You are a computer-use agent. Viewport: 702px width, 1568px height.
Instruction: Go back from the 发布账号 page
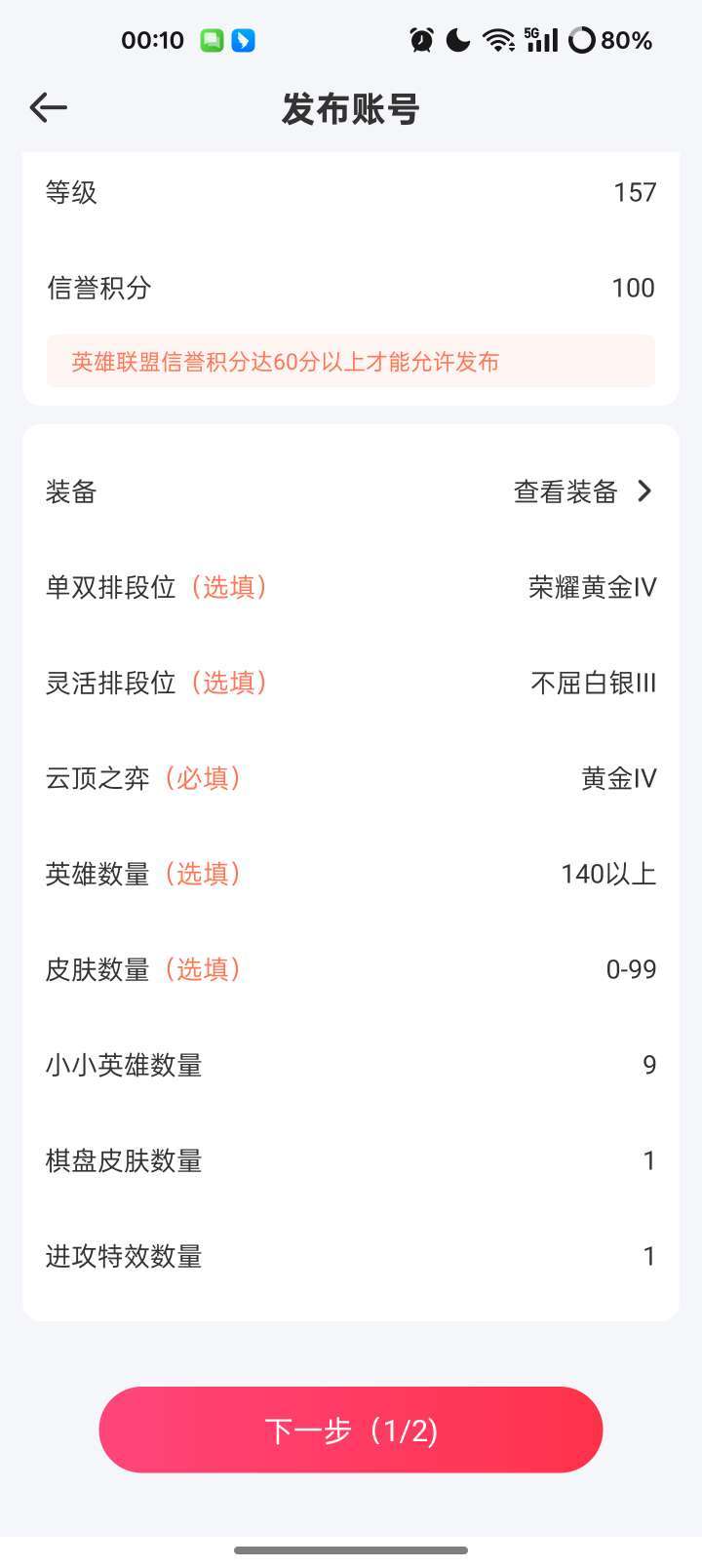point(48,107)
